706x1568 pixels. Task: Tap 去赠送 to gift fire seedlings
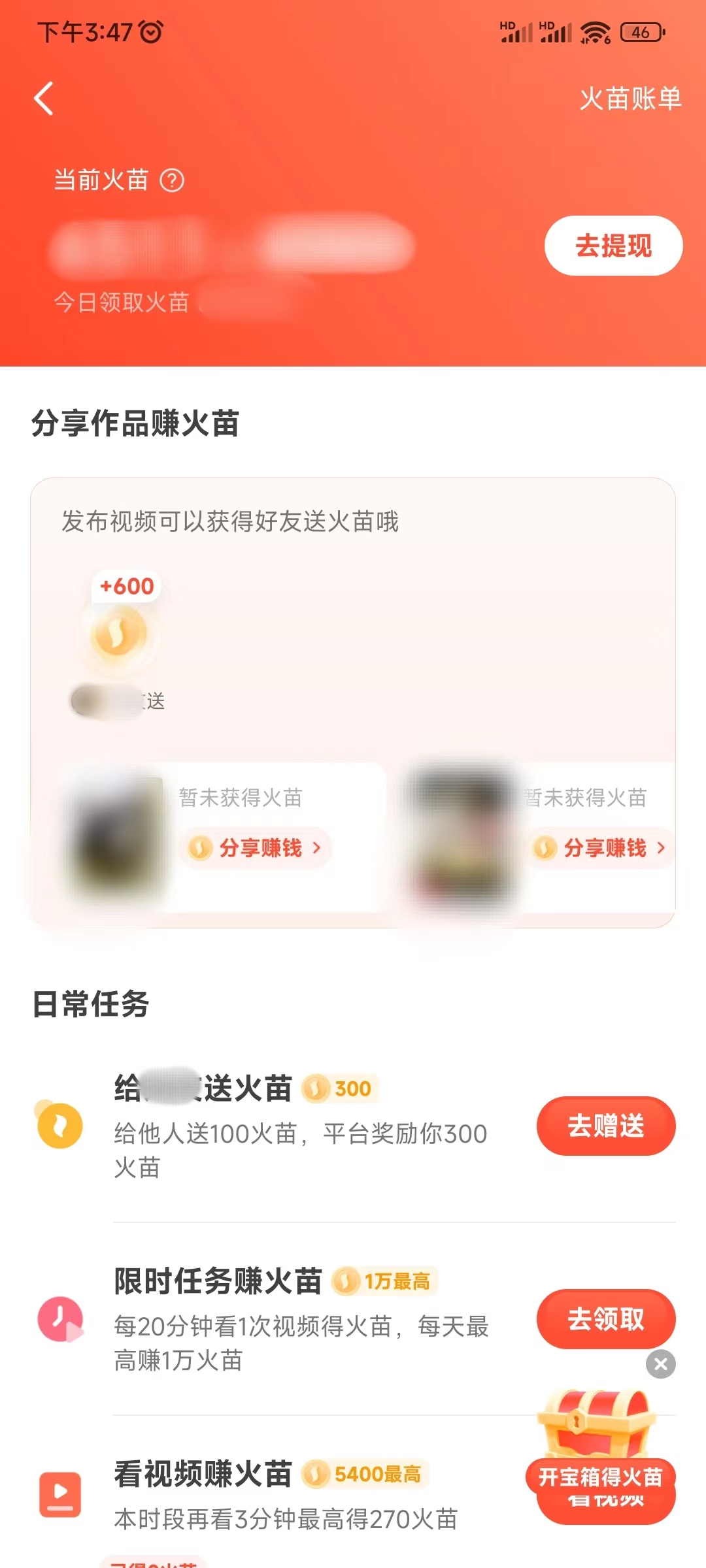click(606, 1125)
